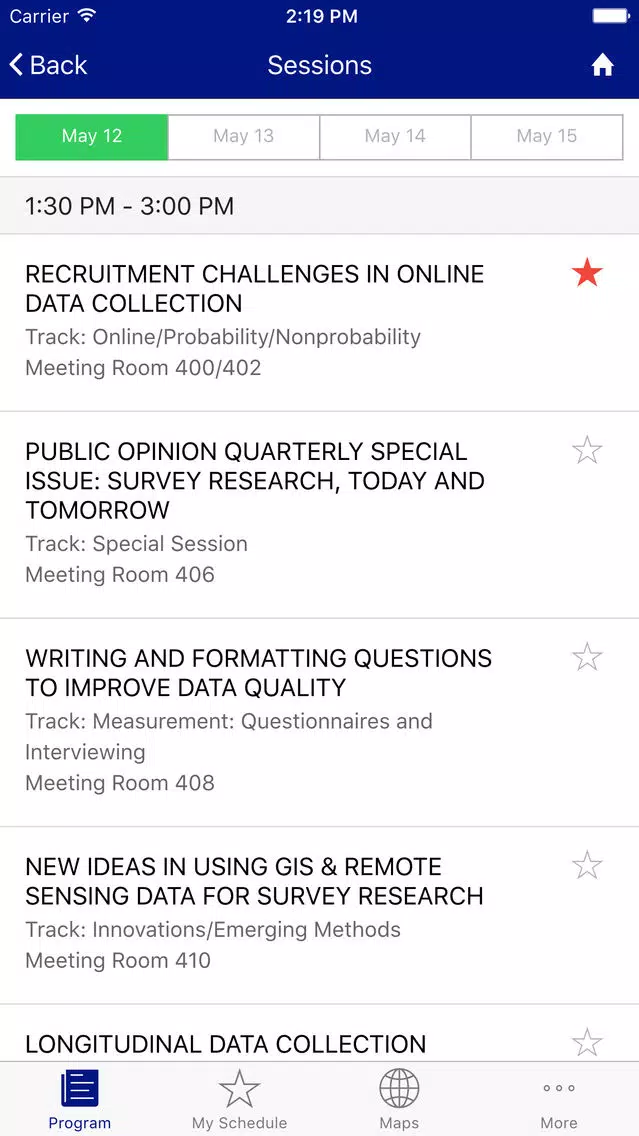The width and height of the screenshot is (639, 1136).
Task: Open the More tab
Action: [559, 1100]
